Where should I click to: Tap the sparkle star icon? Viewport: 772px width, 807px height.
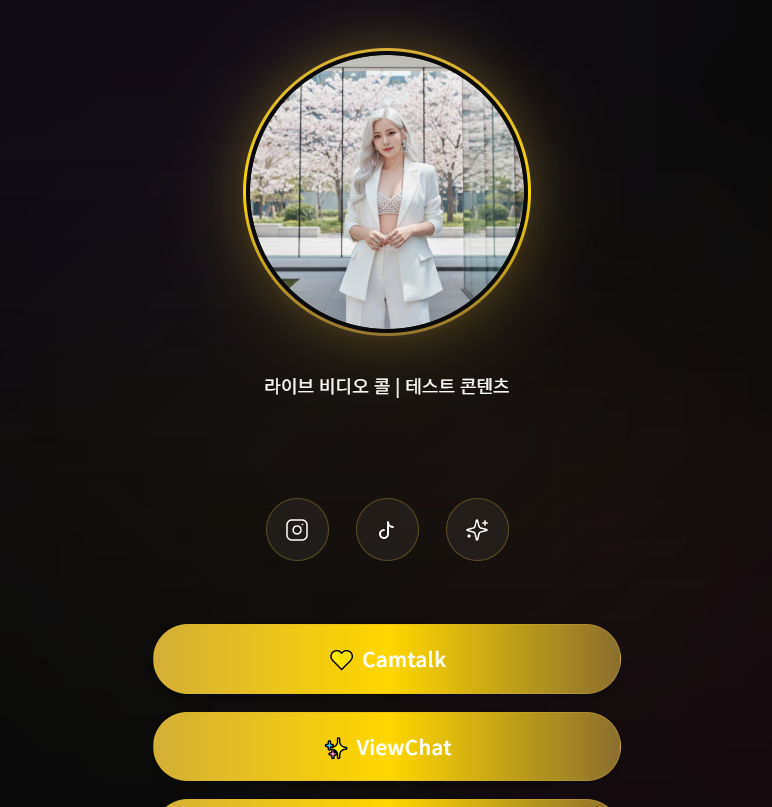pyautogui.click(x=477, y=530)
